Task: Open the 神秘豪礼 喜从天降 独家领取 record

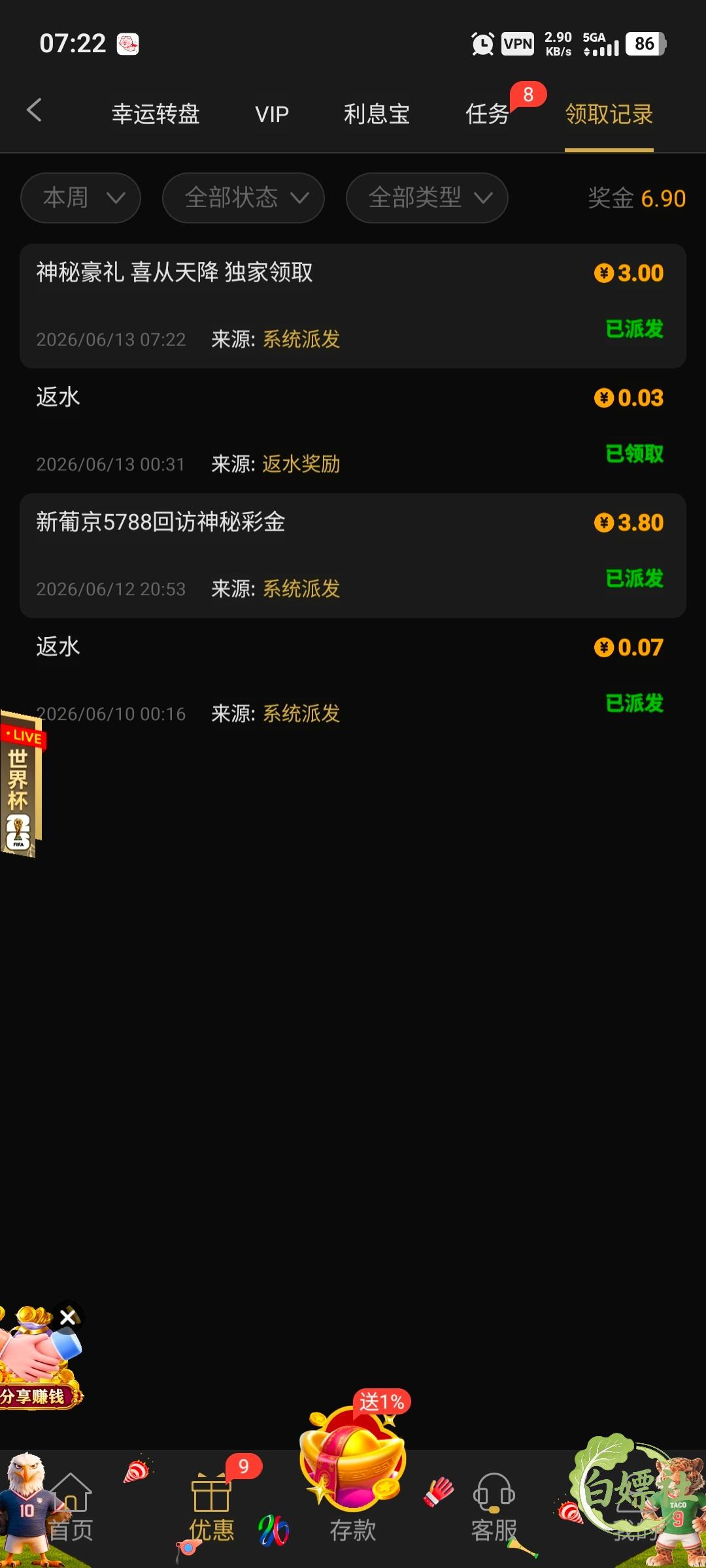Action: [x=353, y=306]
